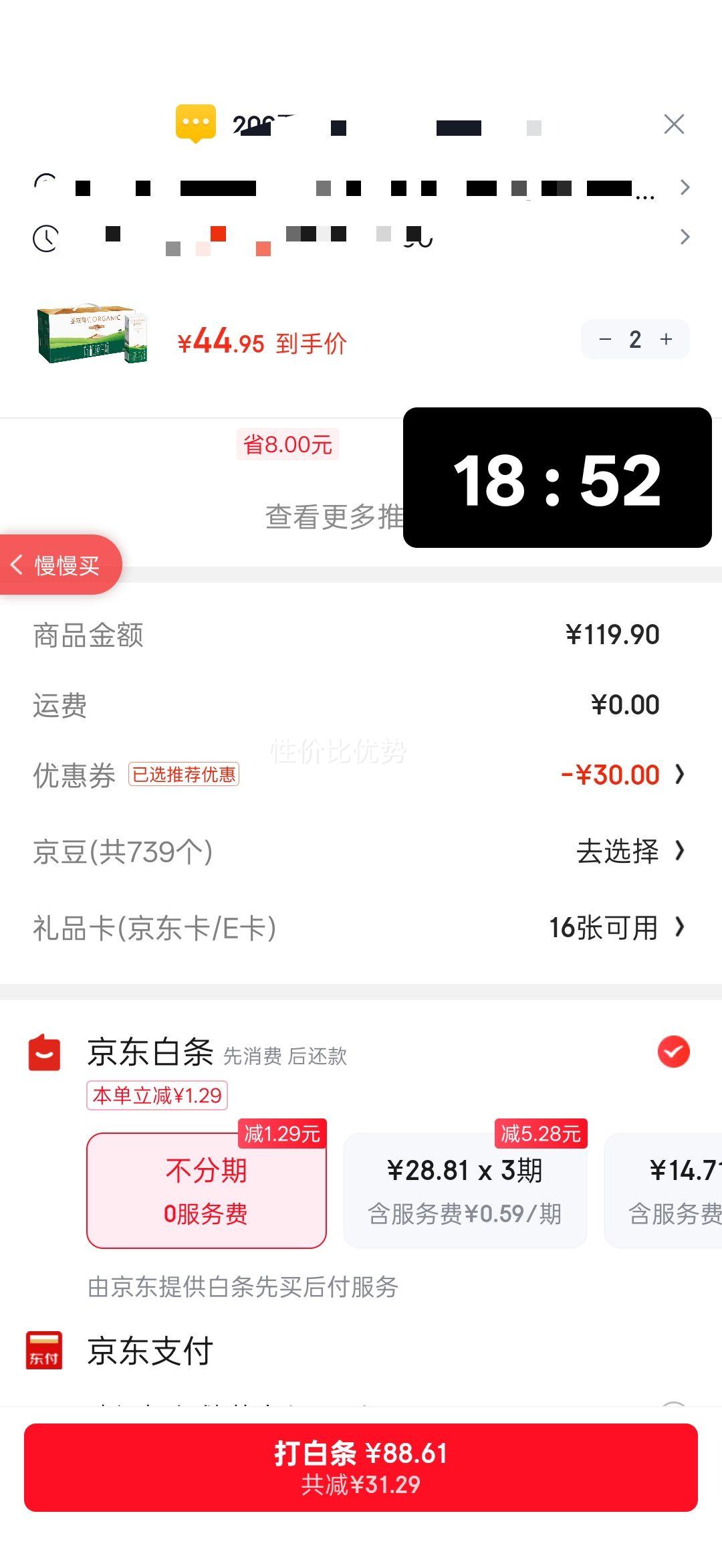Click the 省8.00元 savings tag
Image resolution: width=722 pixels, height=1568 pixels.
click(287, 445)
